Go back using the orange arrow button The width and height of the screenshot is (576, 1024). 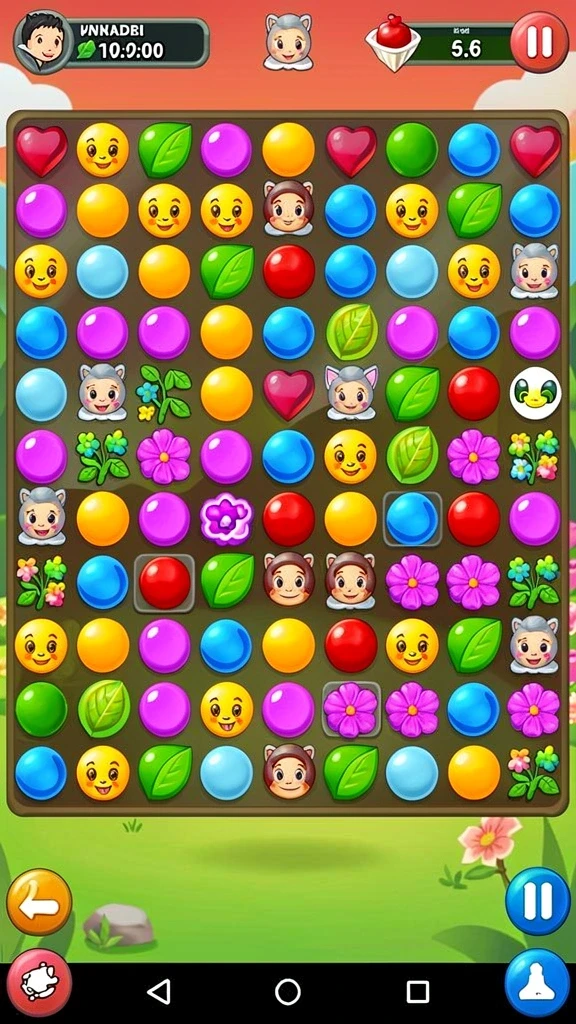click(x=39, y=901)
